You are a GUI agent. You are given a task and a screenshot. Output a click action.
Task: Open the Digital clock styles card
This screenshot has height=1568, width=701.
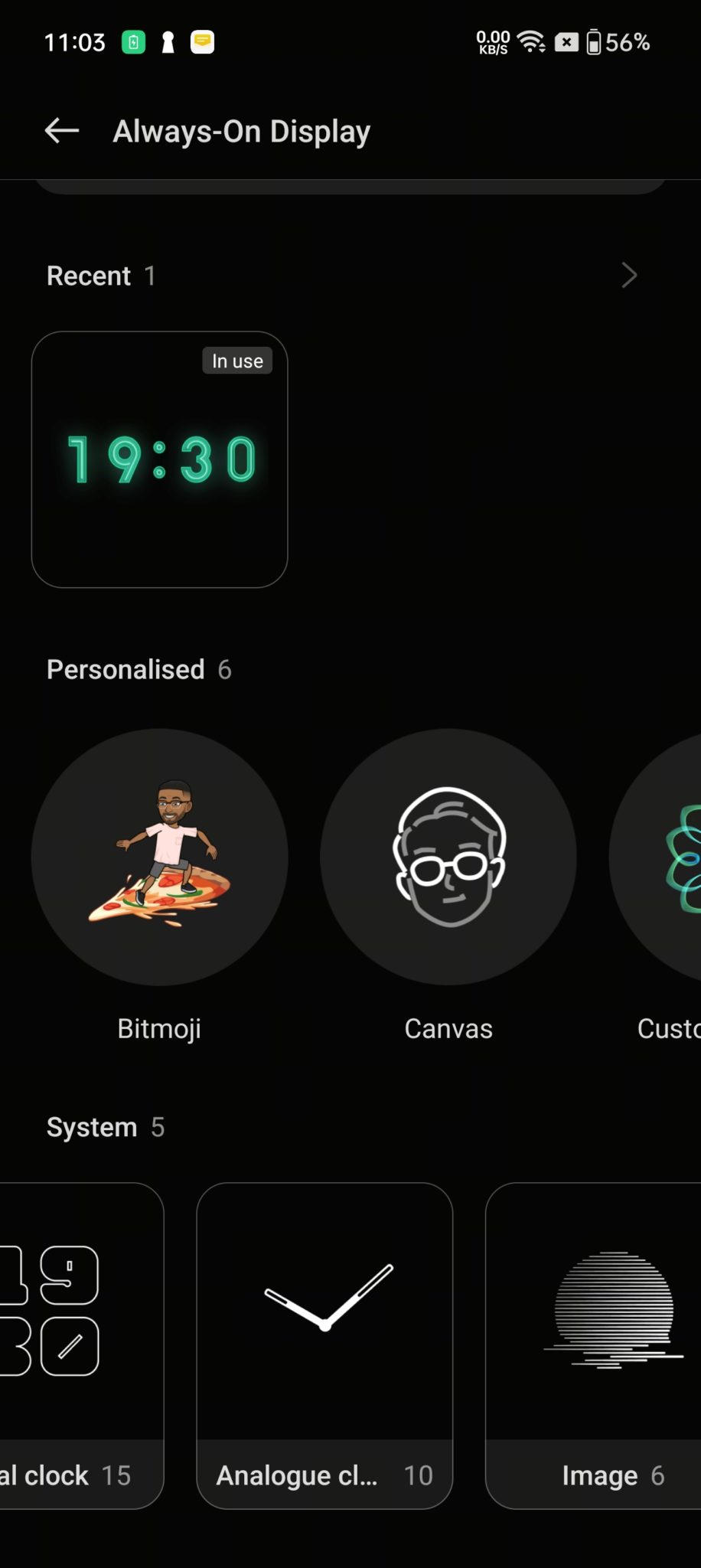coord(77,1344)
